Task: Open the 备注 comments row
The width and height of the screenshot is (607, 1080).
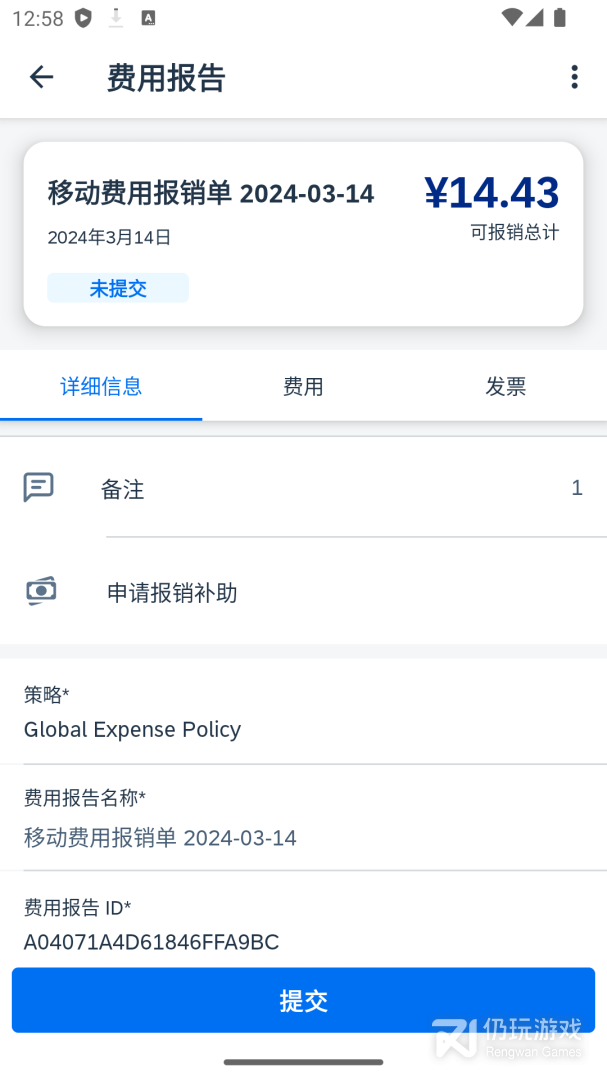Action: coord(303,489)
